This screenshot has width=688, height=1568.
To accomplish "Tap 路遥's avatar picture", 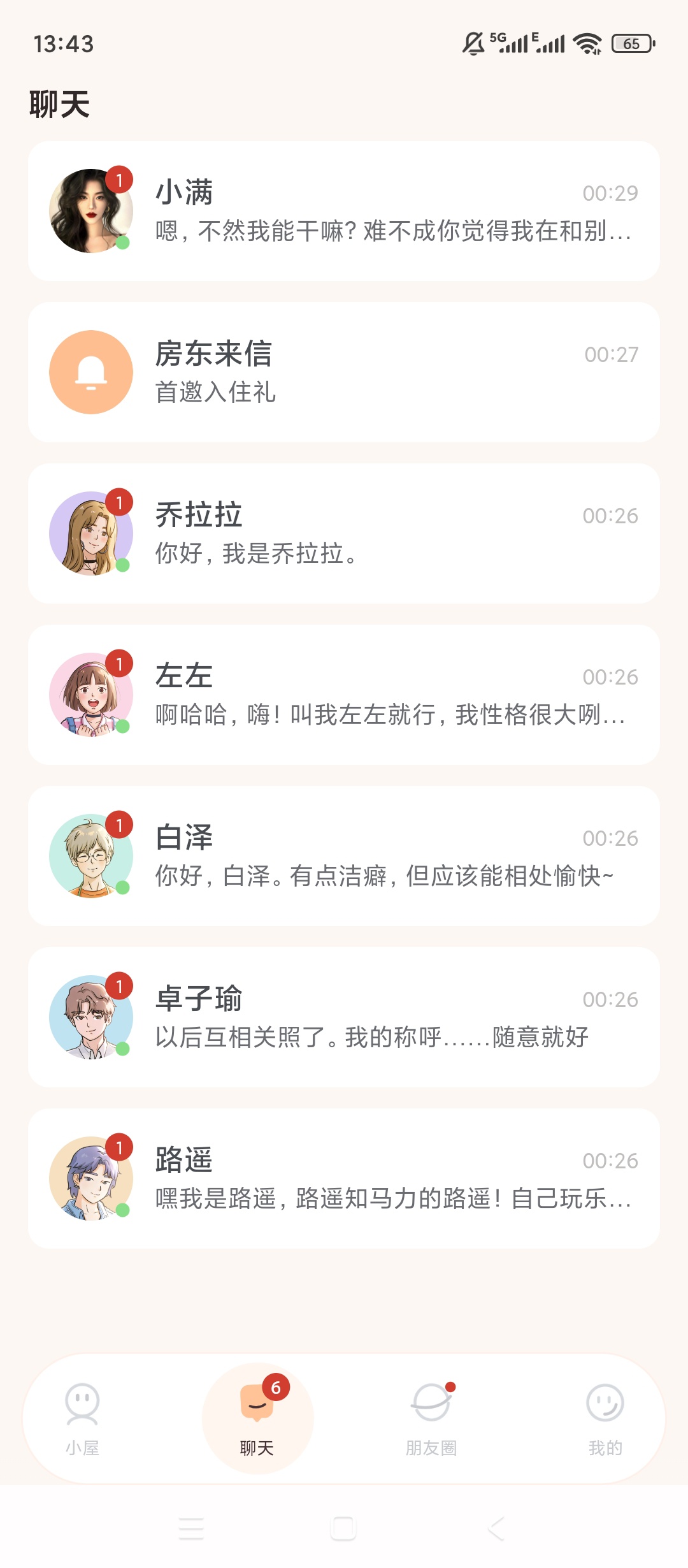I will tap(91, 1179).
